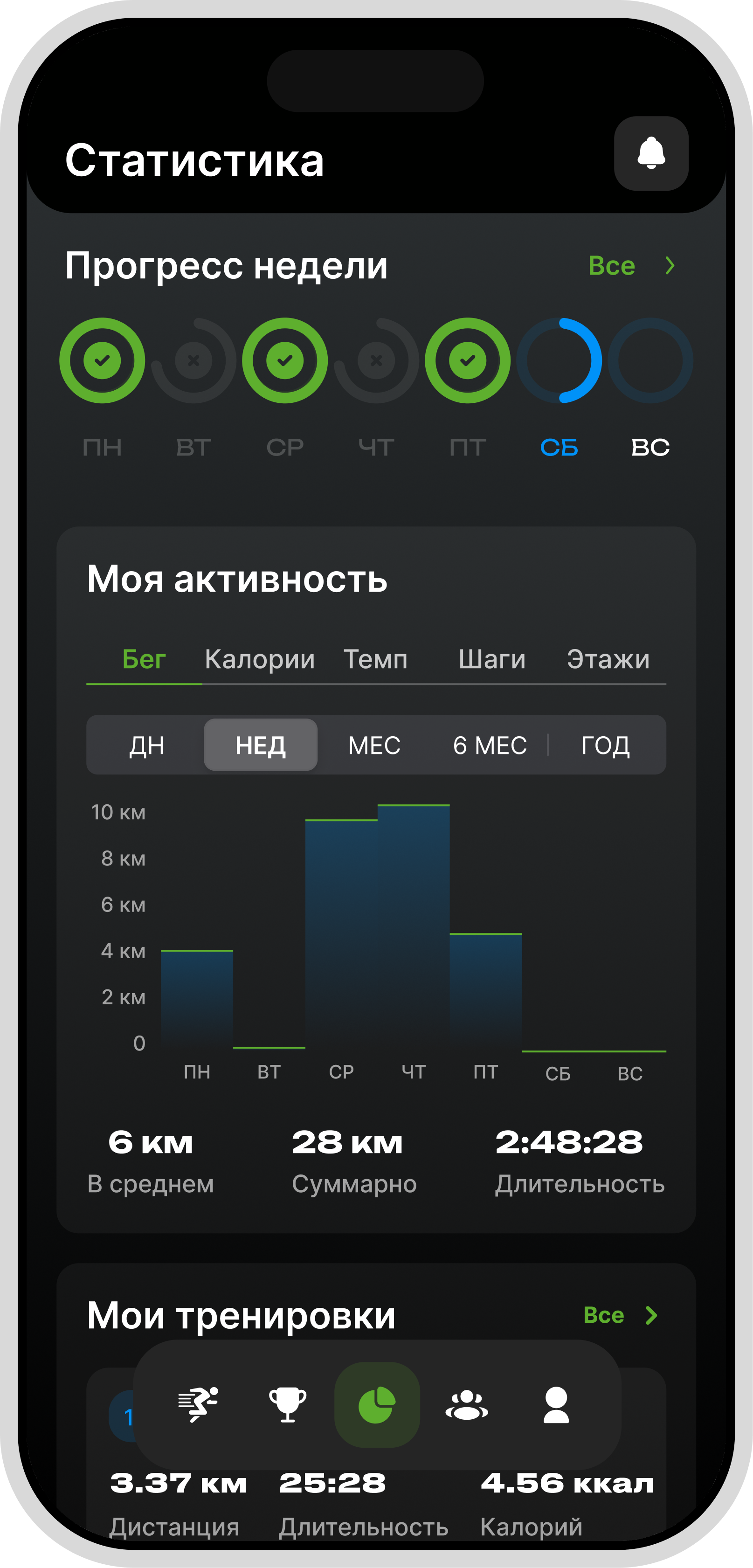Screen dimensions: 753x1568
Task: Switch to the Шаги tab
Action: coord(492,659)
